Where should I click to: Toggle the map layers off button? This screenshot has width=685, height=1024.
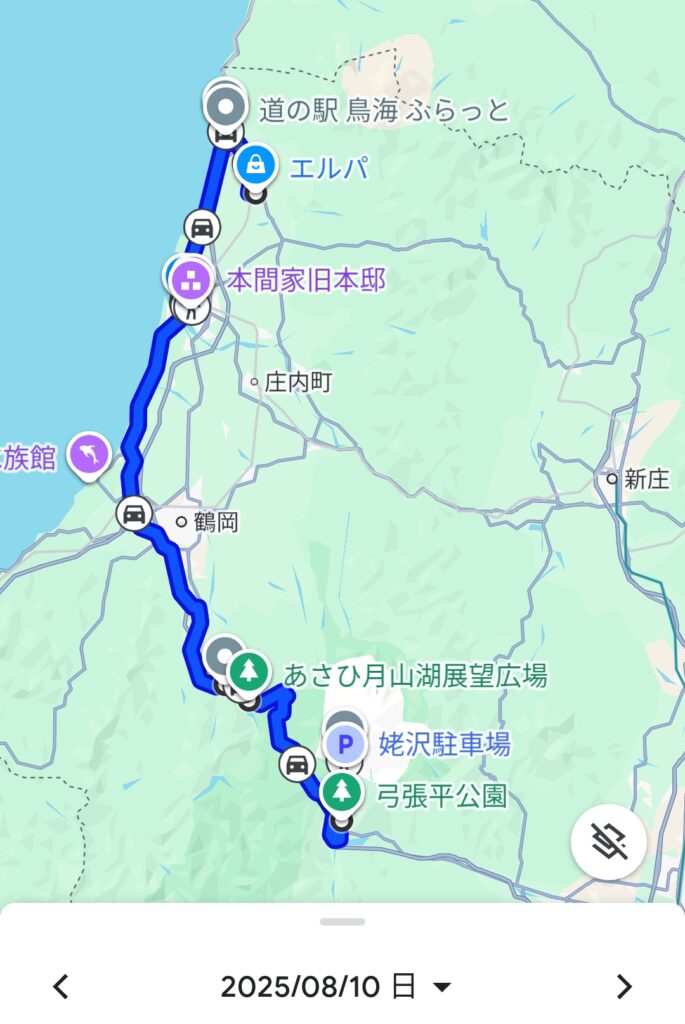608,843
